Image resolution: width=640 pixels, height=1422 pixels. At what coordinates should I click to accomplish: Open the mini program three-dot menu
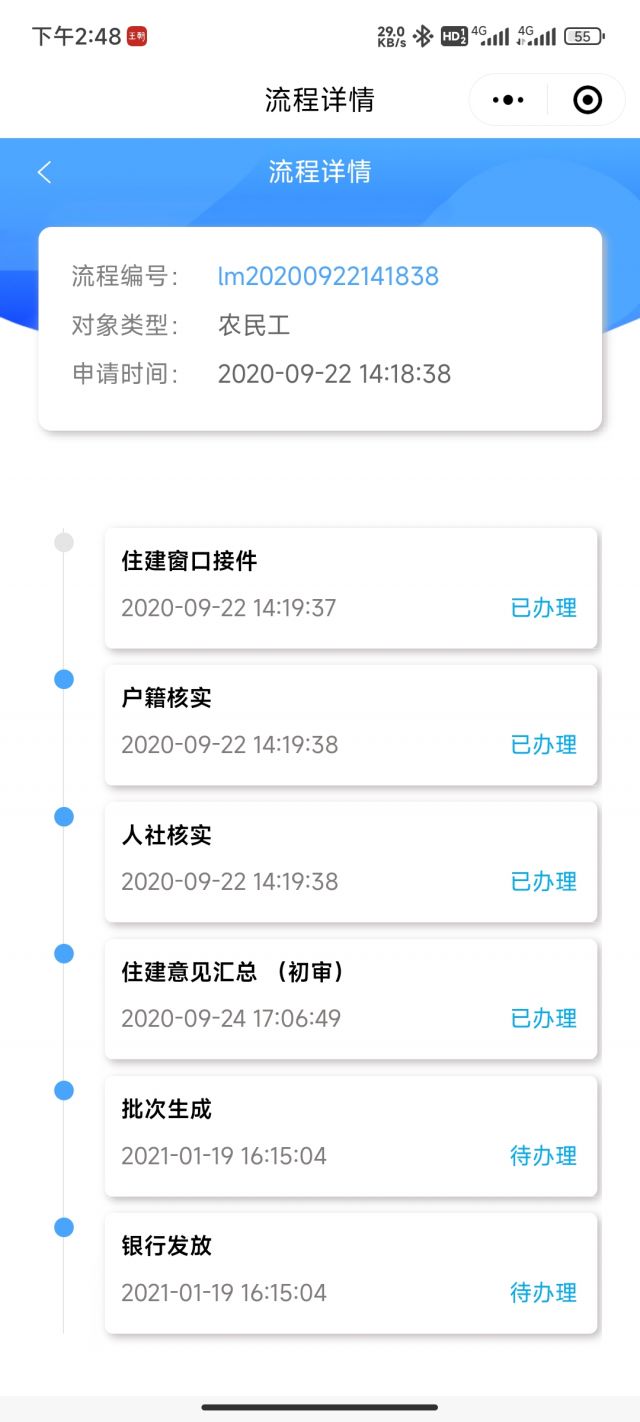click(508, 100)
